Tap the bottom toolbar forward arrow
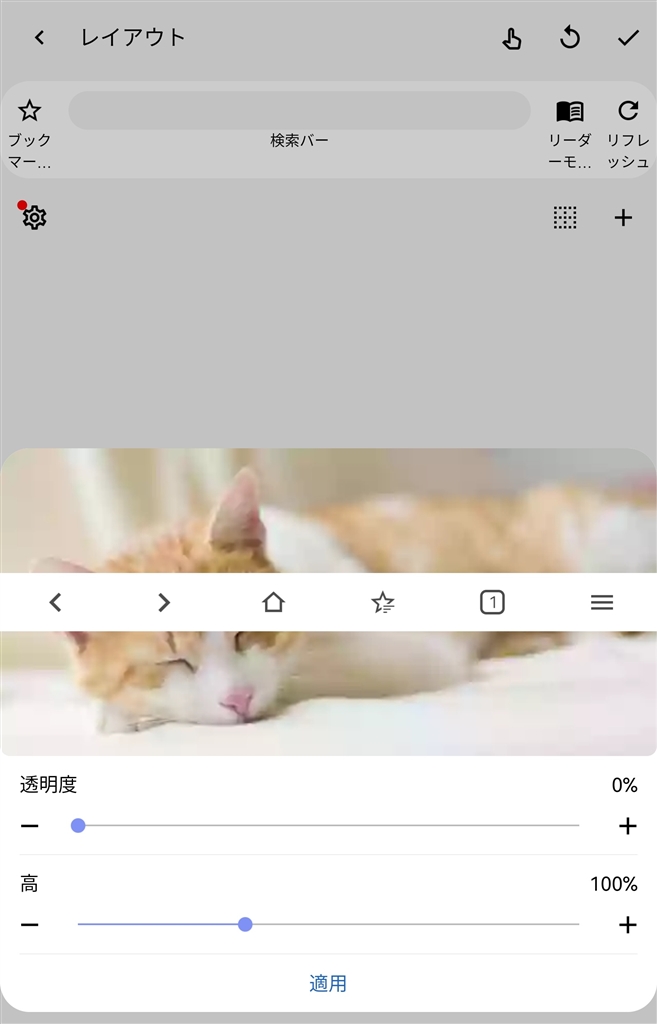The height and width of the screenshot is (1024, 657). point(164,602)
